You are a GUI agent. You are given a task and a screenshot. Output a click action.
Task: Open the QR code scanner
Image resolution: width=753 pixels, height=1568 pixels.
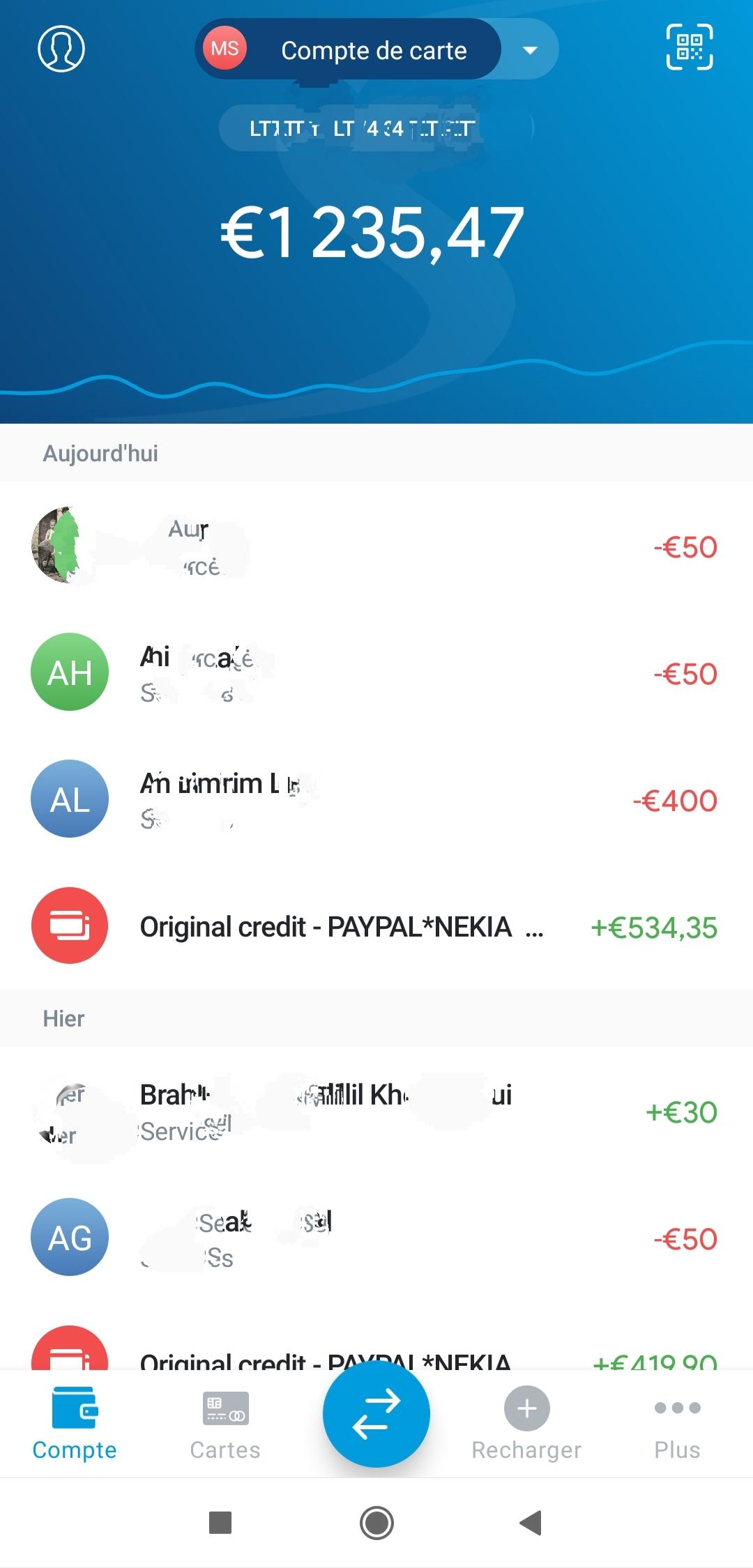coord(689,47)
